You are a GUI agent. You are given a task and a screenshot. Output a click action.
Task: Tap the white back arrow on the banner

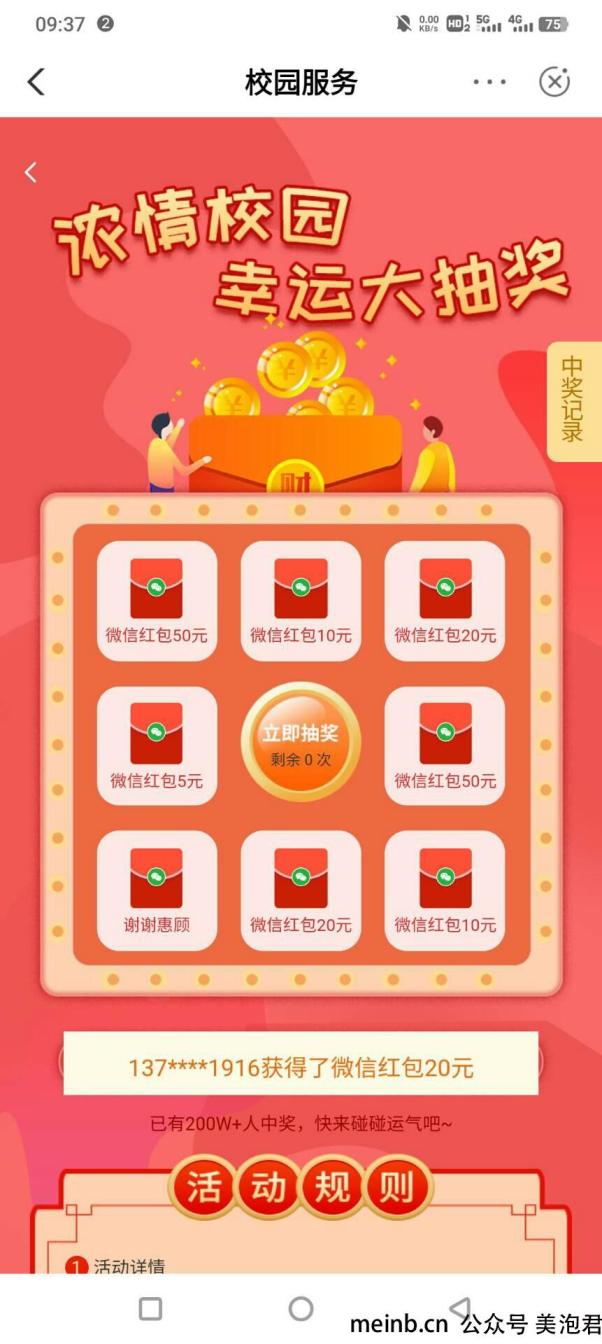(x=31, y=172)
